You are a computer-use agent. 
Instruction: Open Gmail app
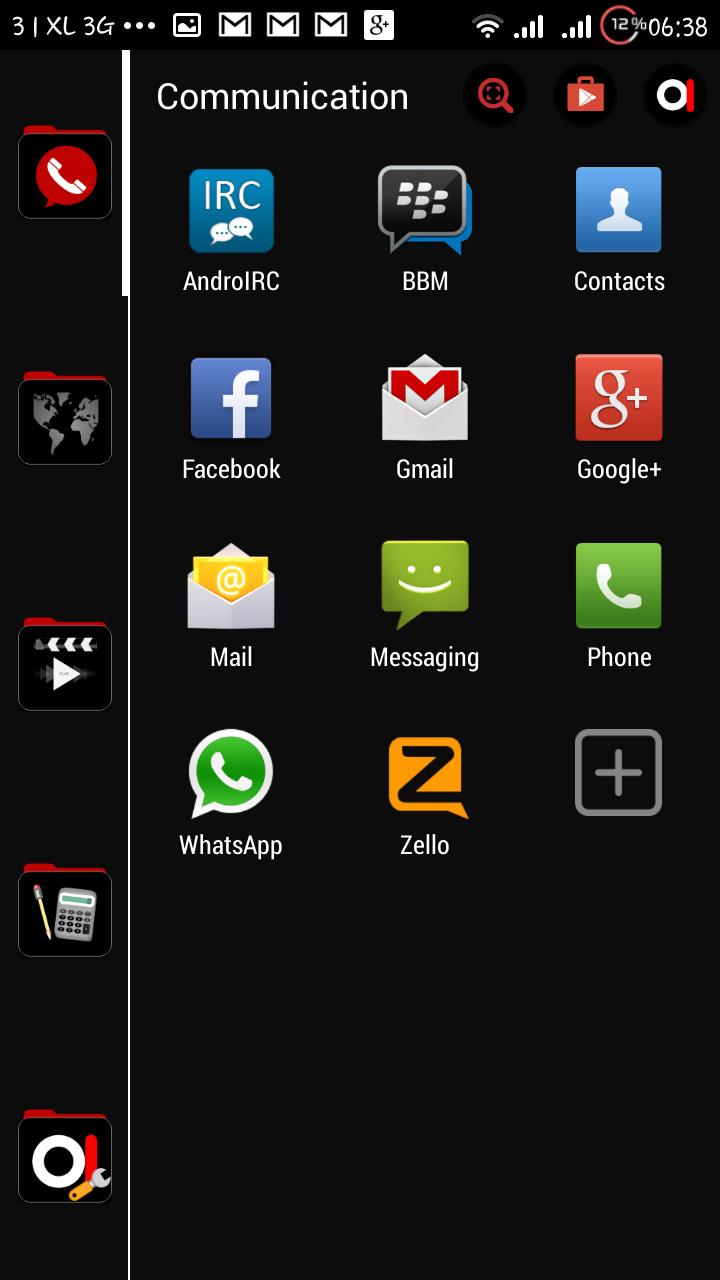(x=425, y=399)
